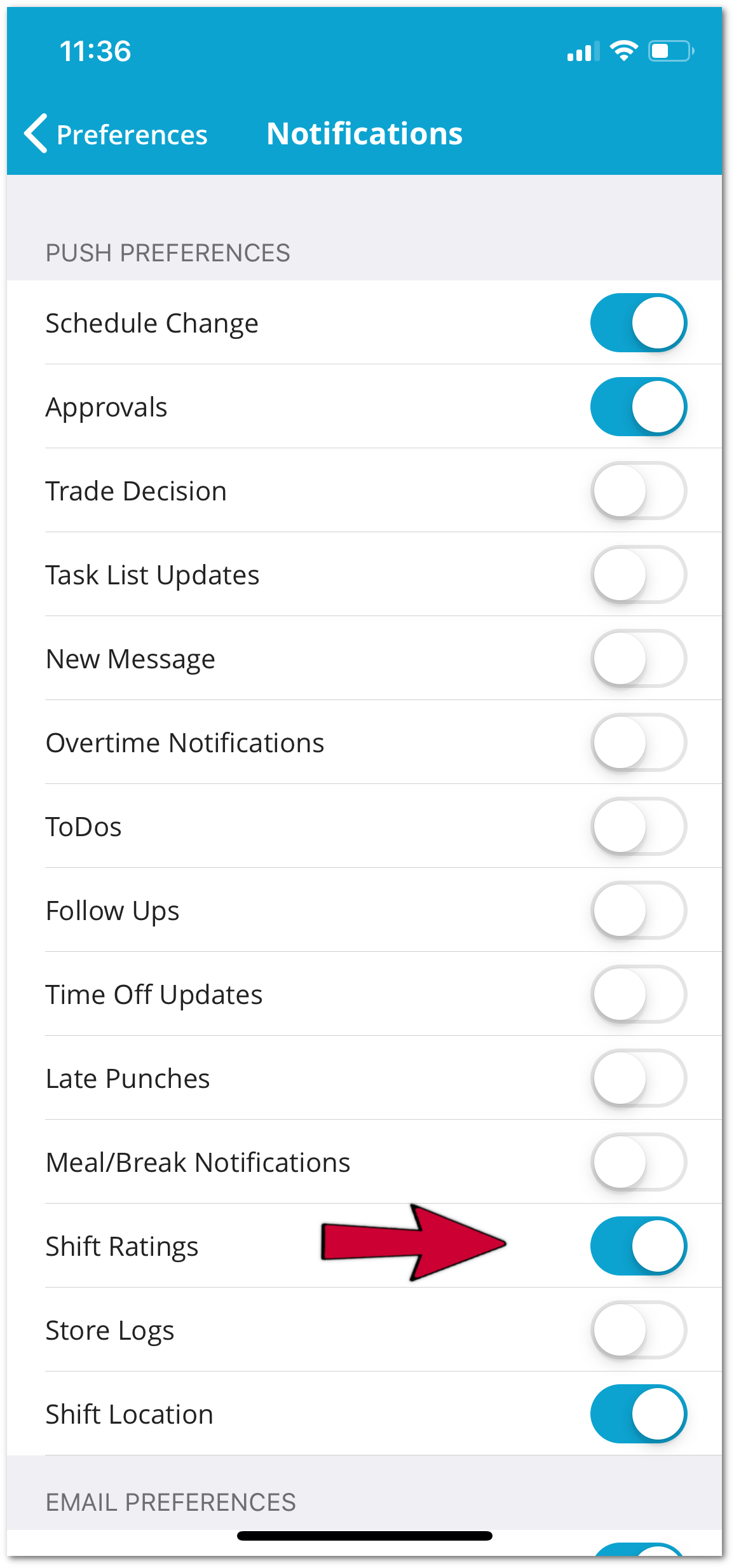Turn off Shift Ratings toggle

(638, 1246)
